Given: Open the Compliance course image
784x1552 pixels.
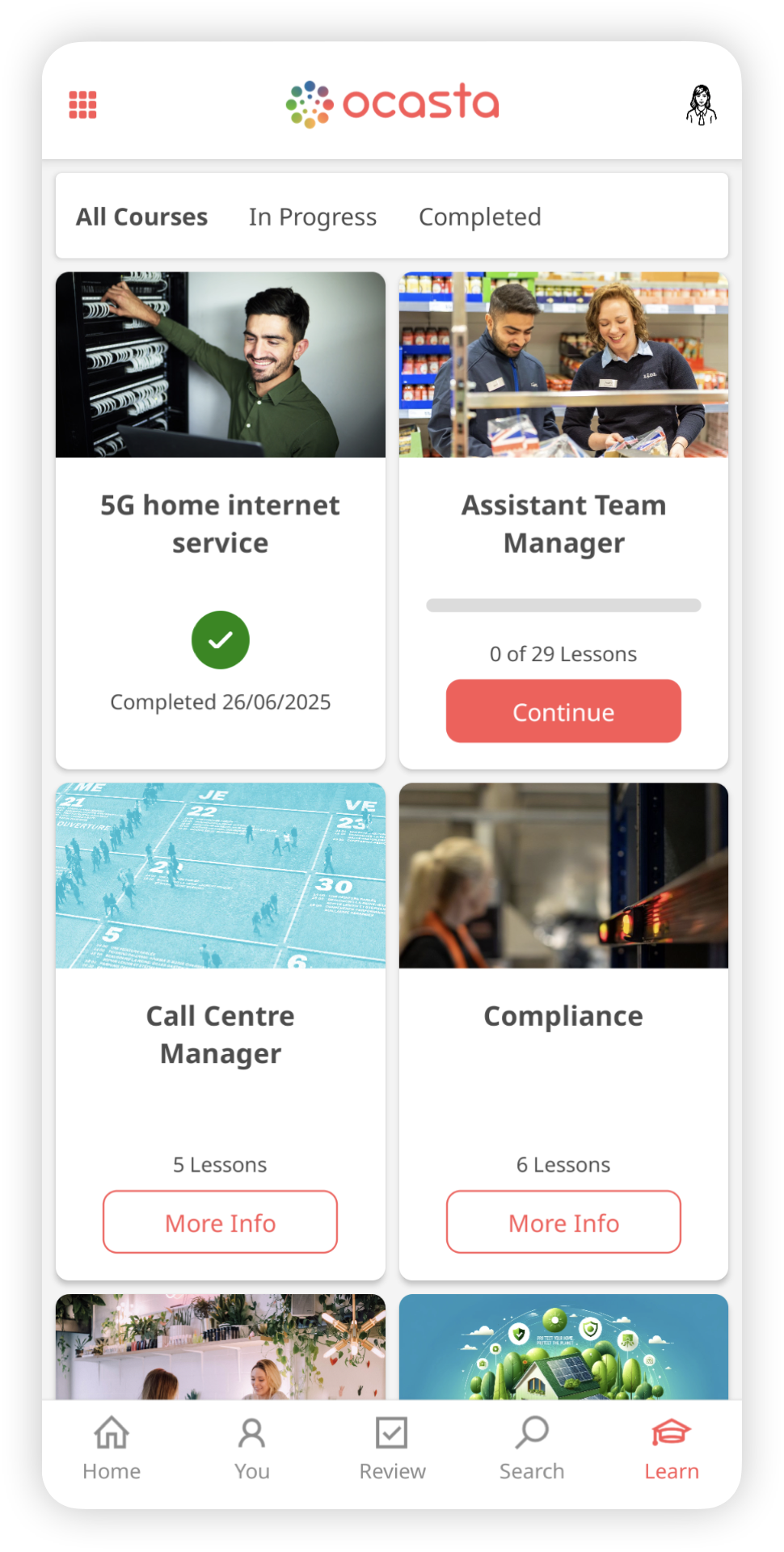Looking at the screenshot, I should coord(563,875).
